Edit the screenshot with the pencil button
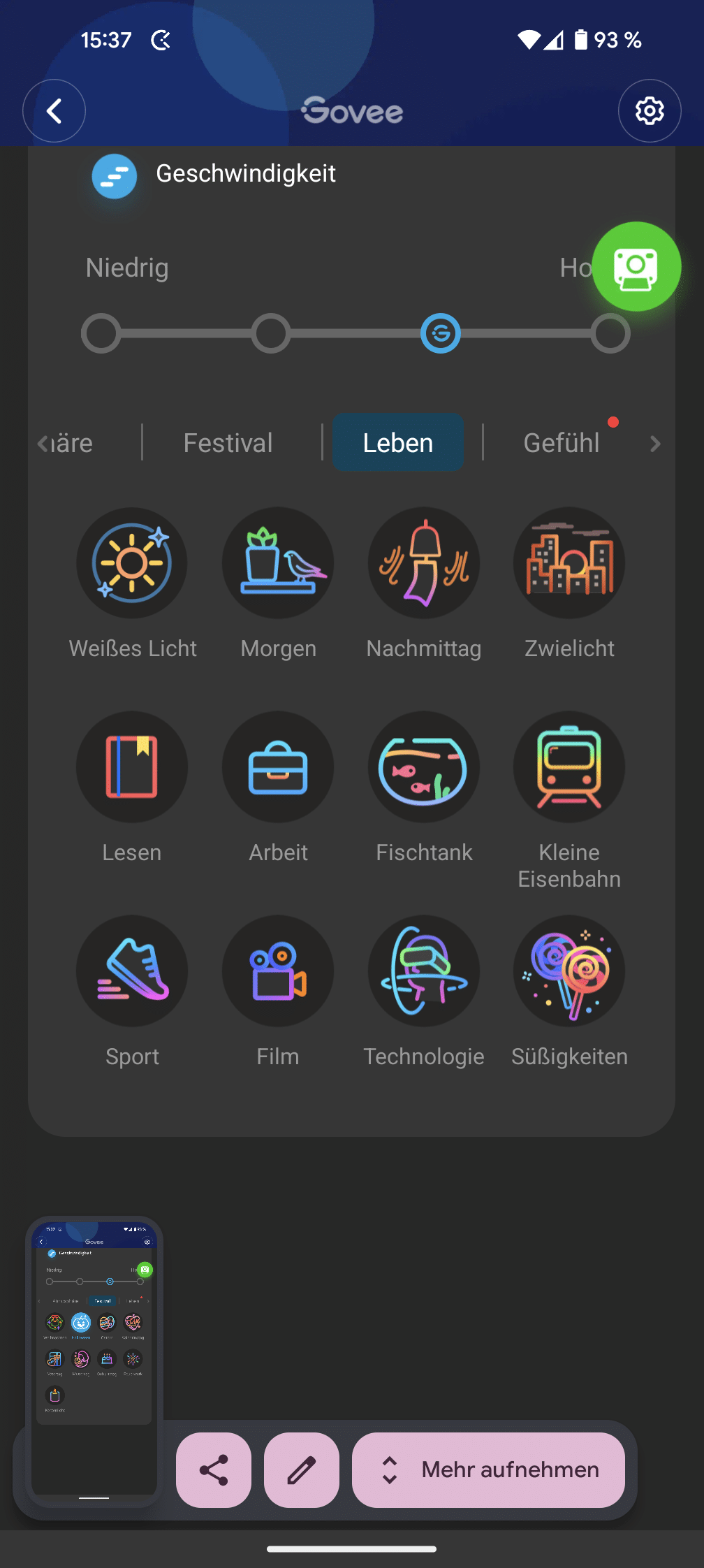This screenshot has width=704, height=1568. (x=302, y=1470)
